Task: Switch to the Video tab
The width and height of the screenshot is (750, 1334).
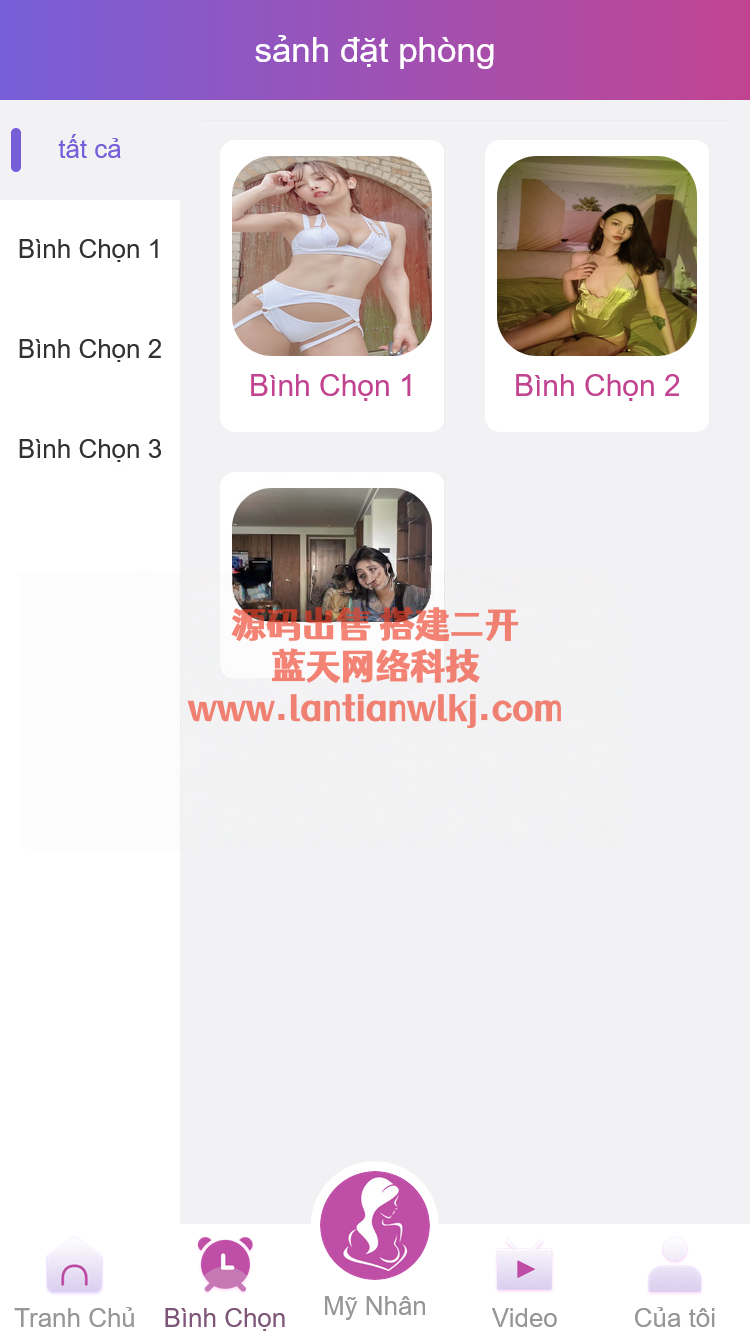Action: point(525,1283)
